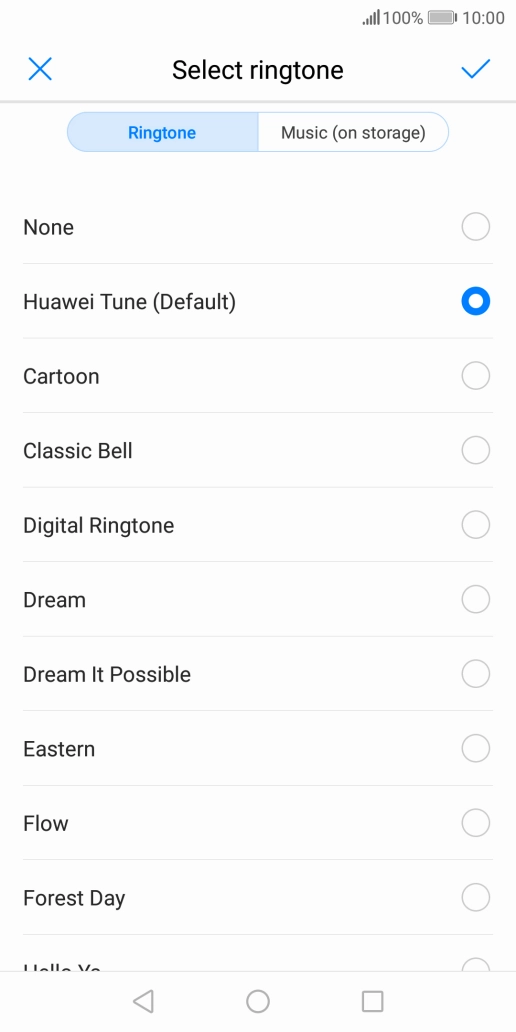Tap the system back button
The width and height of the screenshot is (516, 1032).
pyautogui.click(x=143, y=1001)
